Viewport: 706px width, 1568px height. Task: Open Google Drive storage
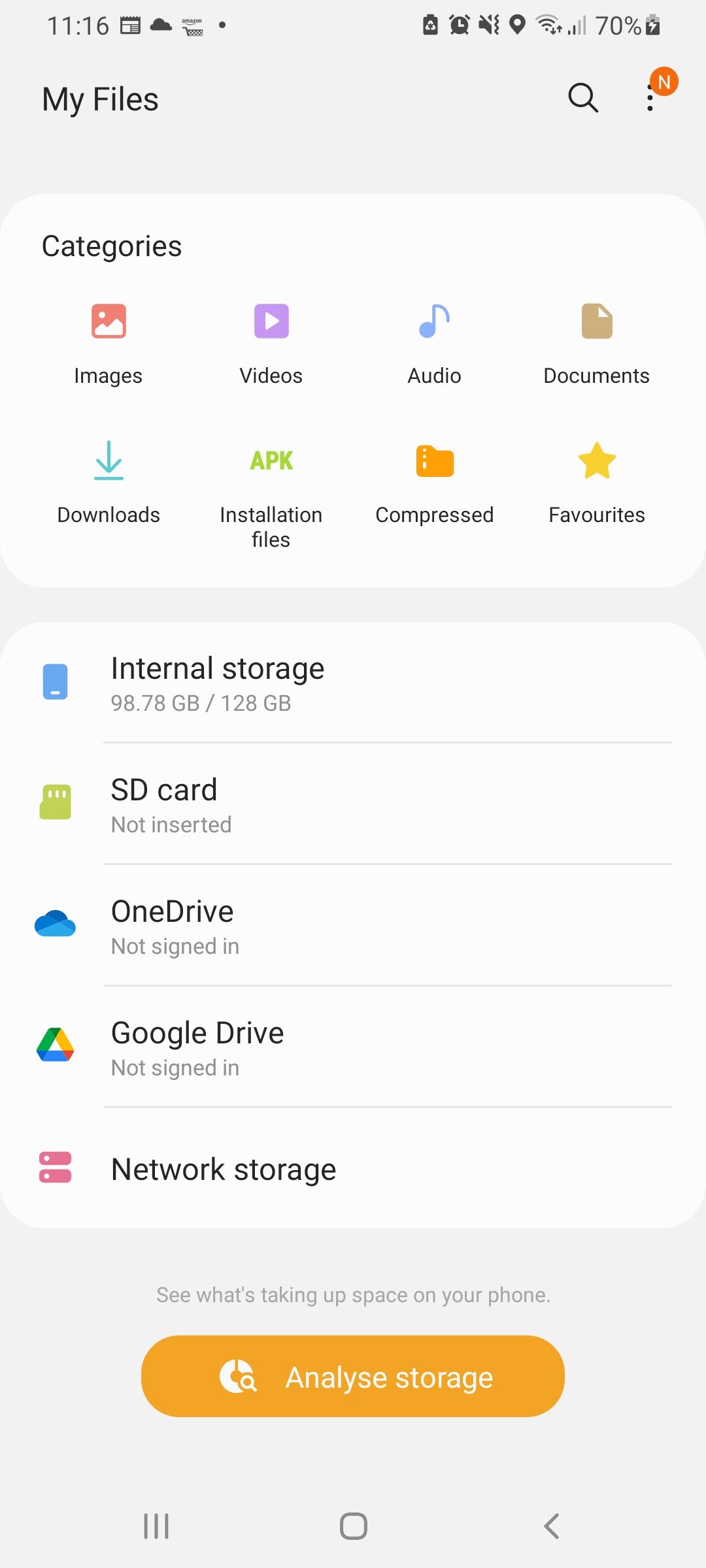click(353, 1047)
